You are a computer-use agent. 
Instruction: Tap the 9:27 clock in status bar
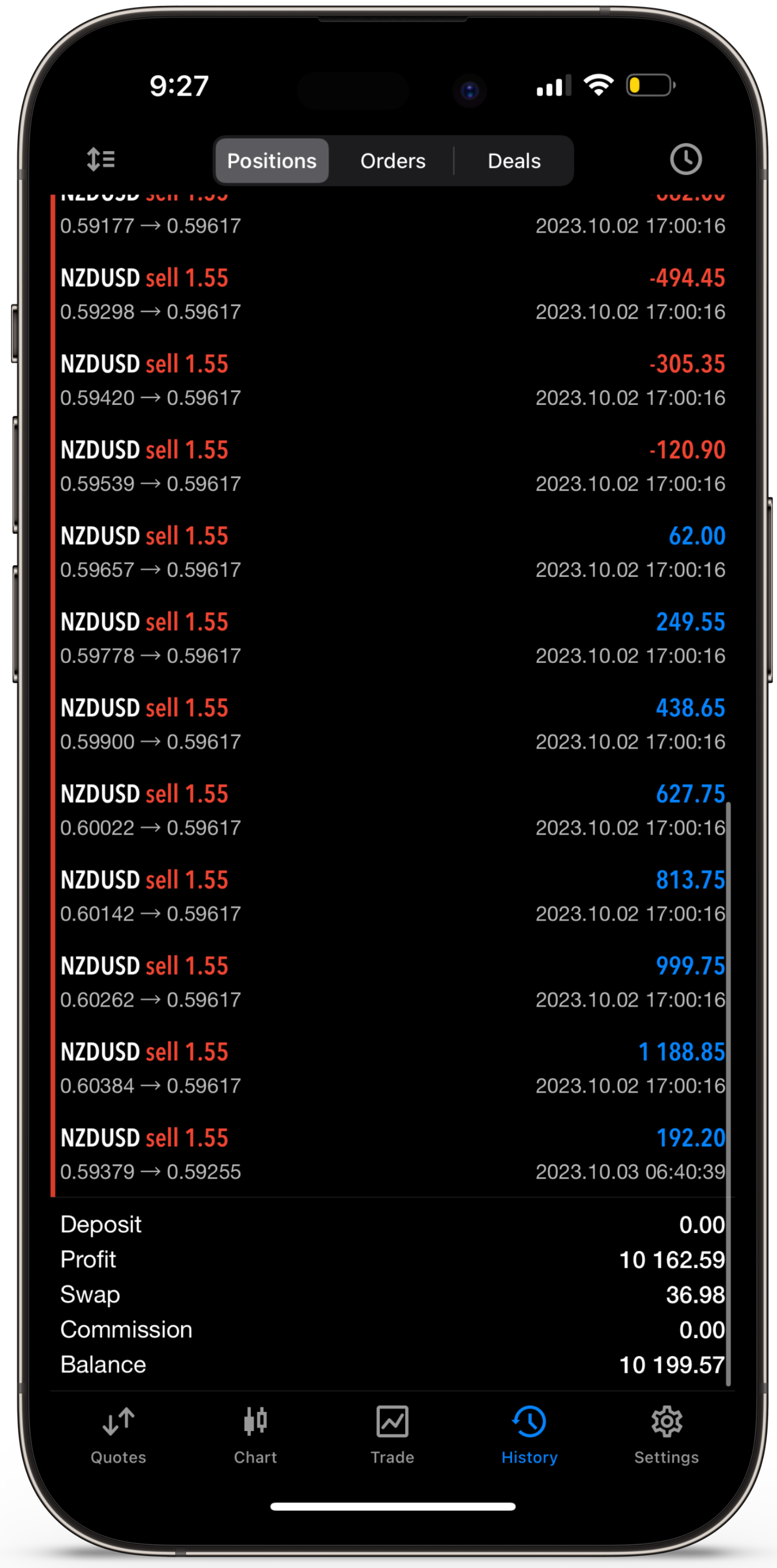point(179,85)
